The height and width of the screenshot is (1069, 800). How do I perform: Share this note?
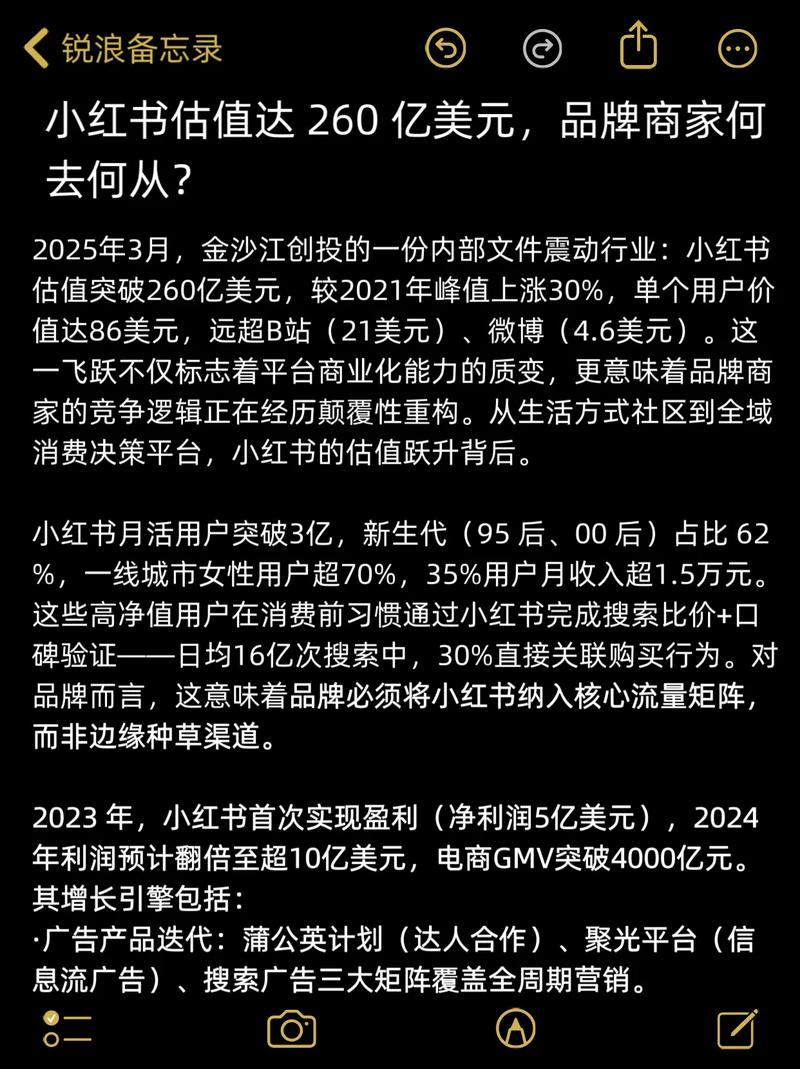(x=638, y=46)
